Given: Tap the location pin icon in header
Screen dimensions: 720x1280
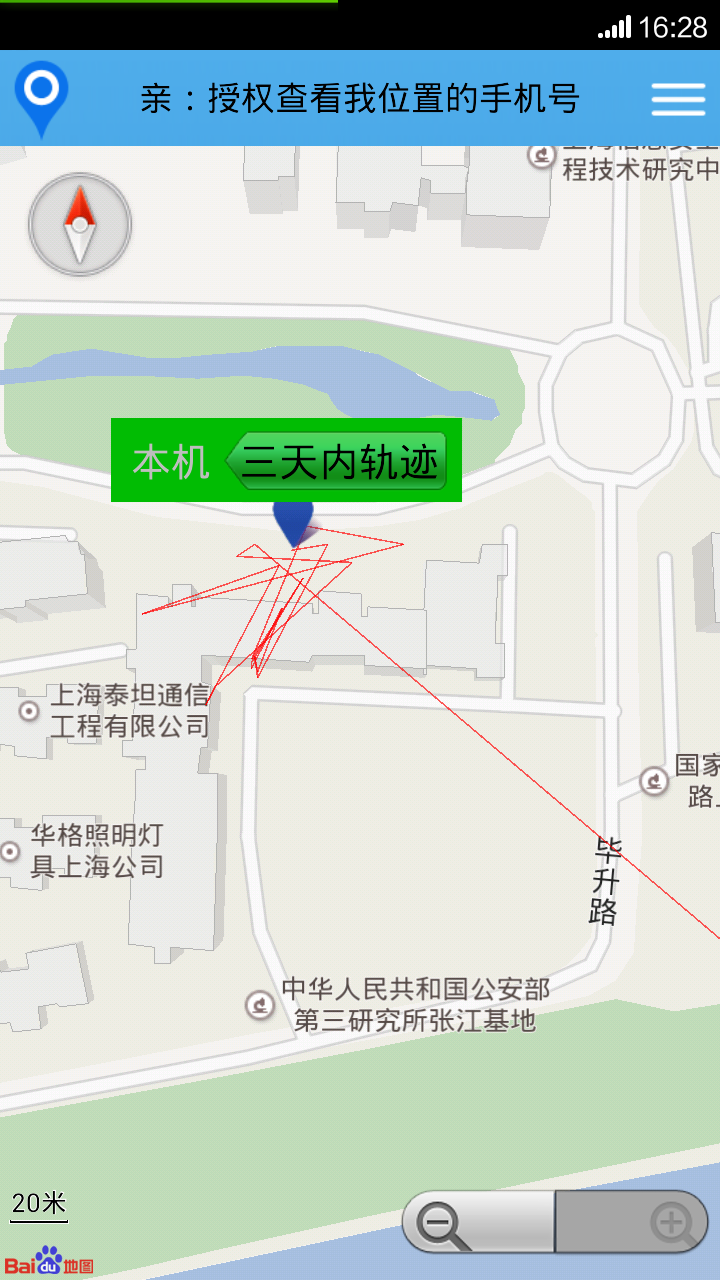Looking at the screenshot, I should [41, 97].
